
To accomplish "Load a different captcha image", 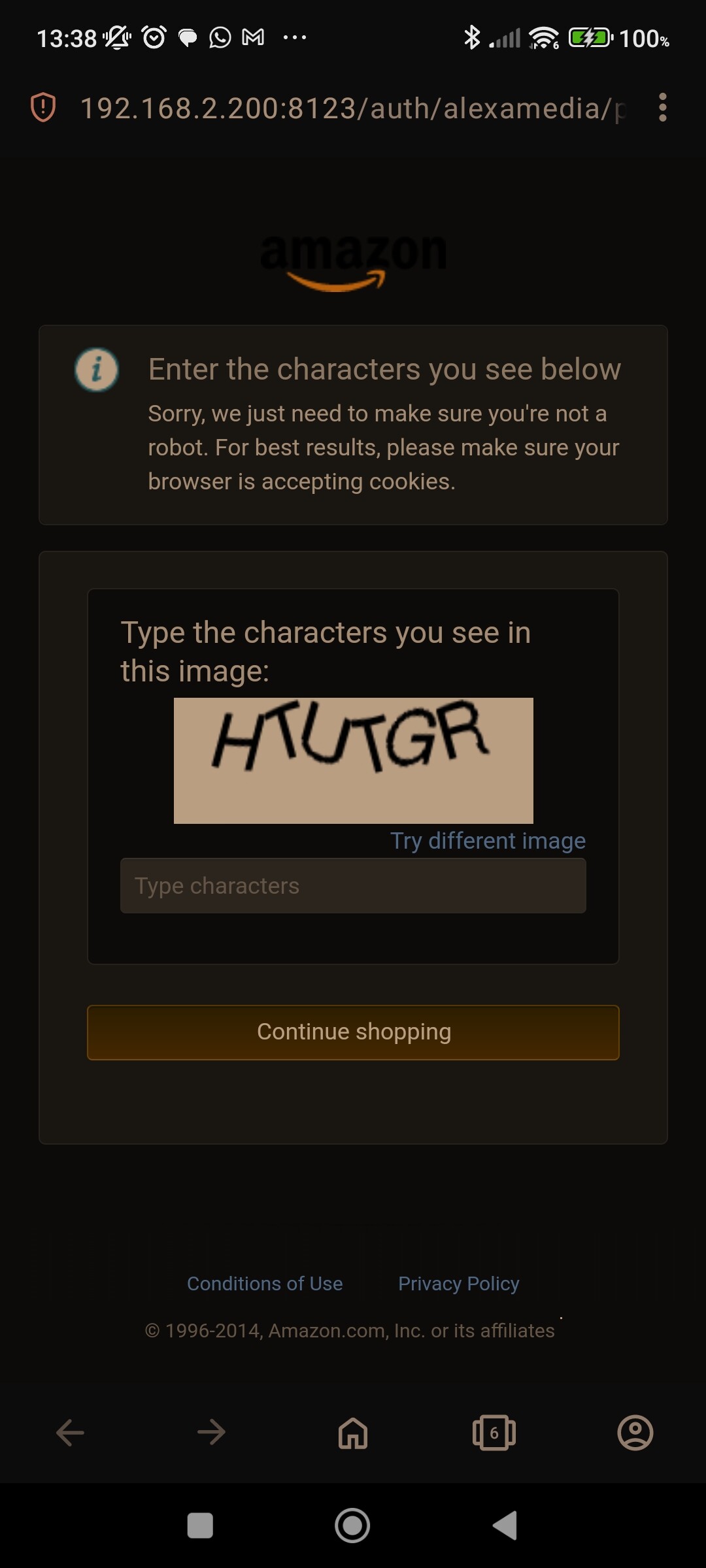I will (488, 841).
